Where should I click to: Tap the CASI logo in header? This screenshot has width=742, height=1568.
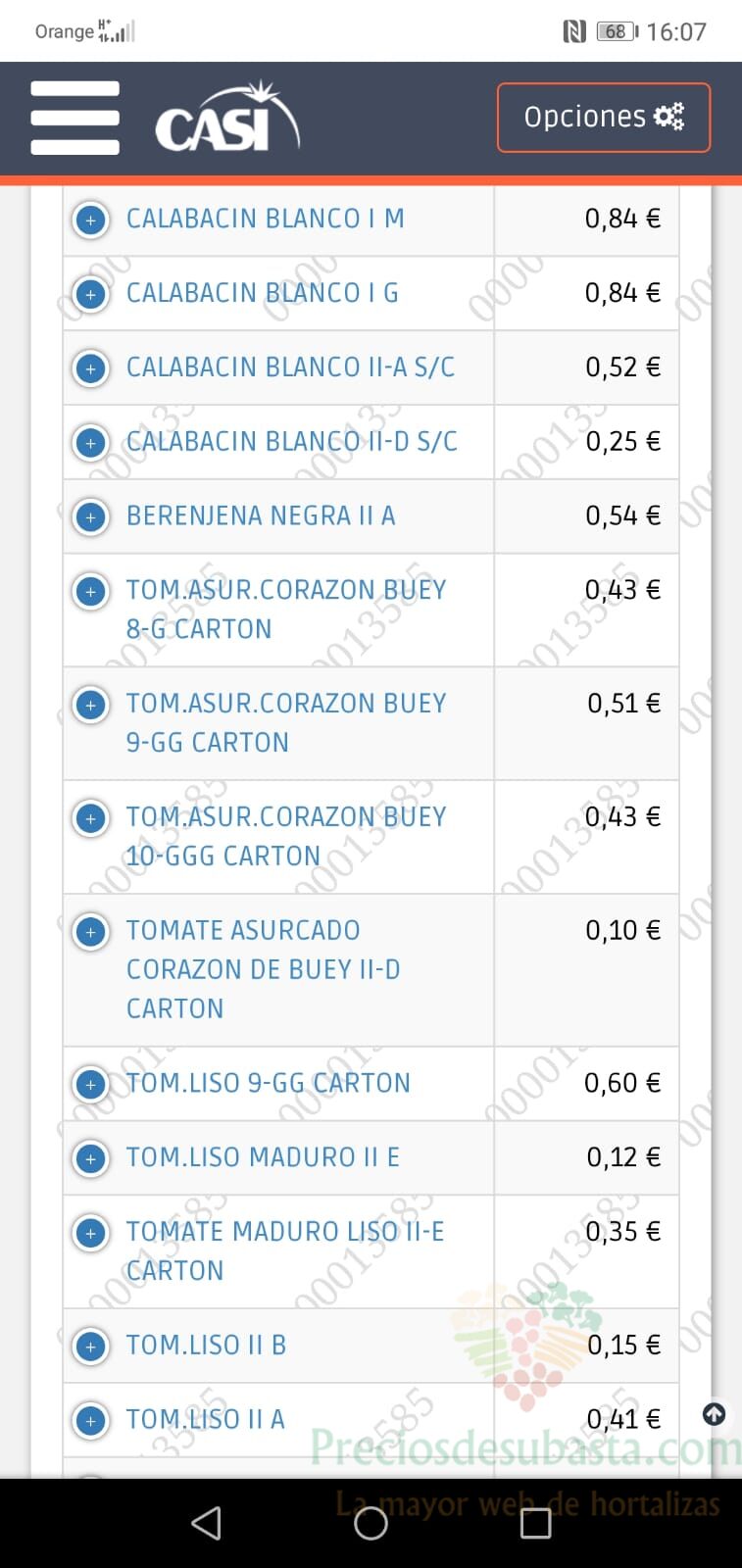click(227, 119)
